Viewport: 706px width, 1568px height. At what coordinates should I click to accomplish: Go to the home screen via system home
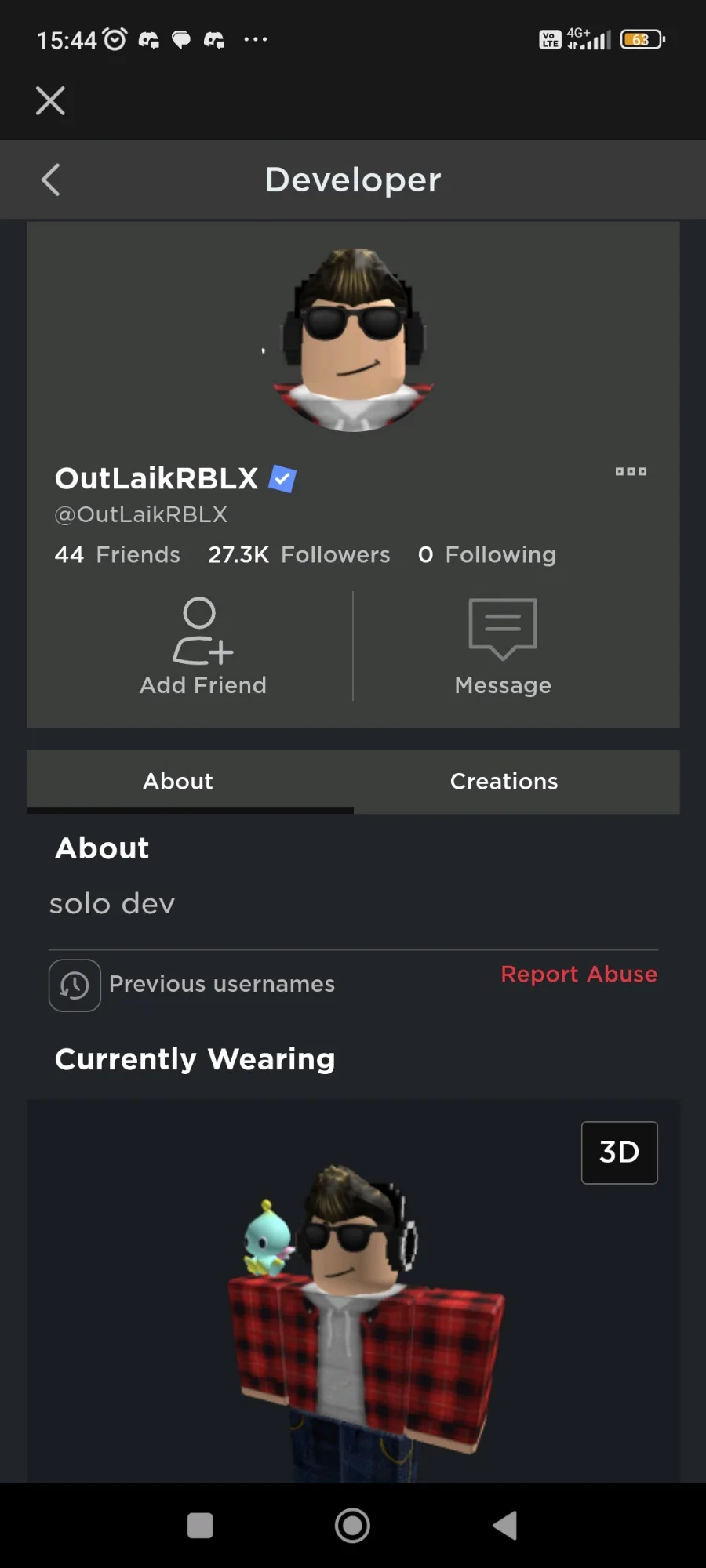pyautogui.click(x=352, y=1525)
